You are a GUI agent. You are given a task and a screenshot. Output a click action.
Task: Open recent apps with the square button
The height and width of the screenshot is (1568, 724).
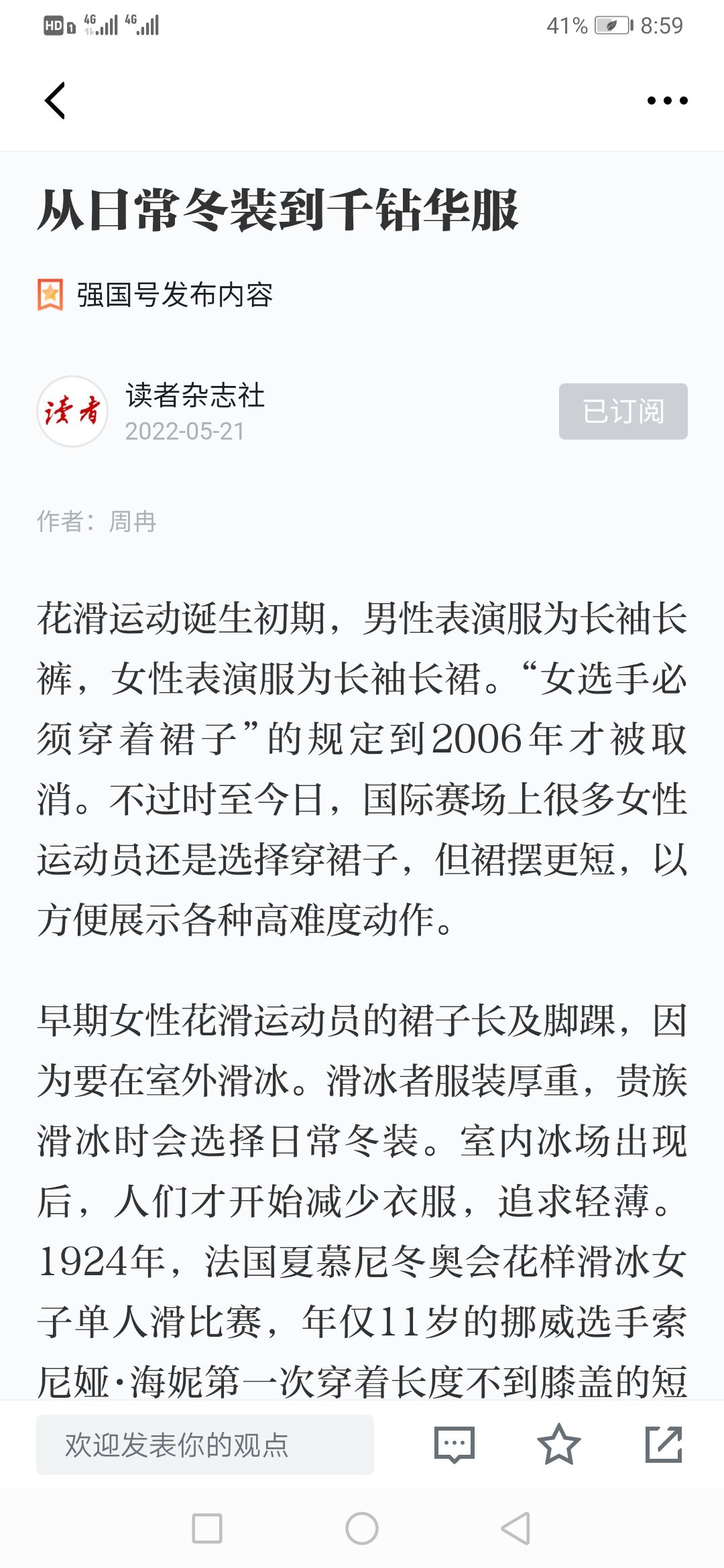[x=207, y=1528]
